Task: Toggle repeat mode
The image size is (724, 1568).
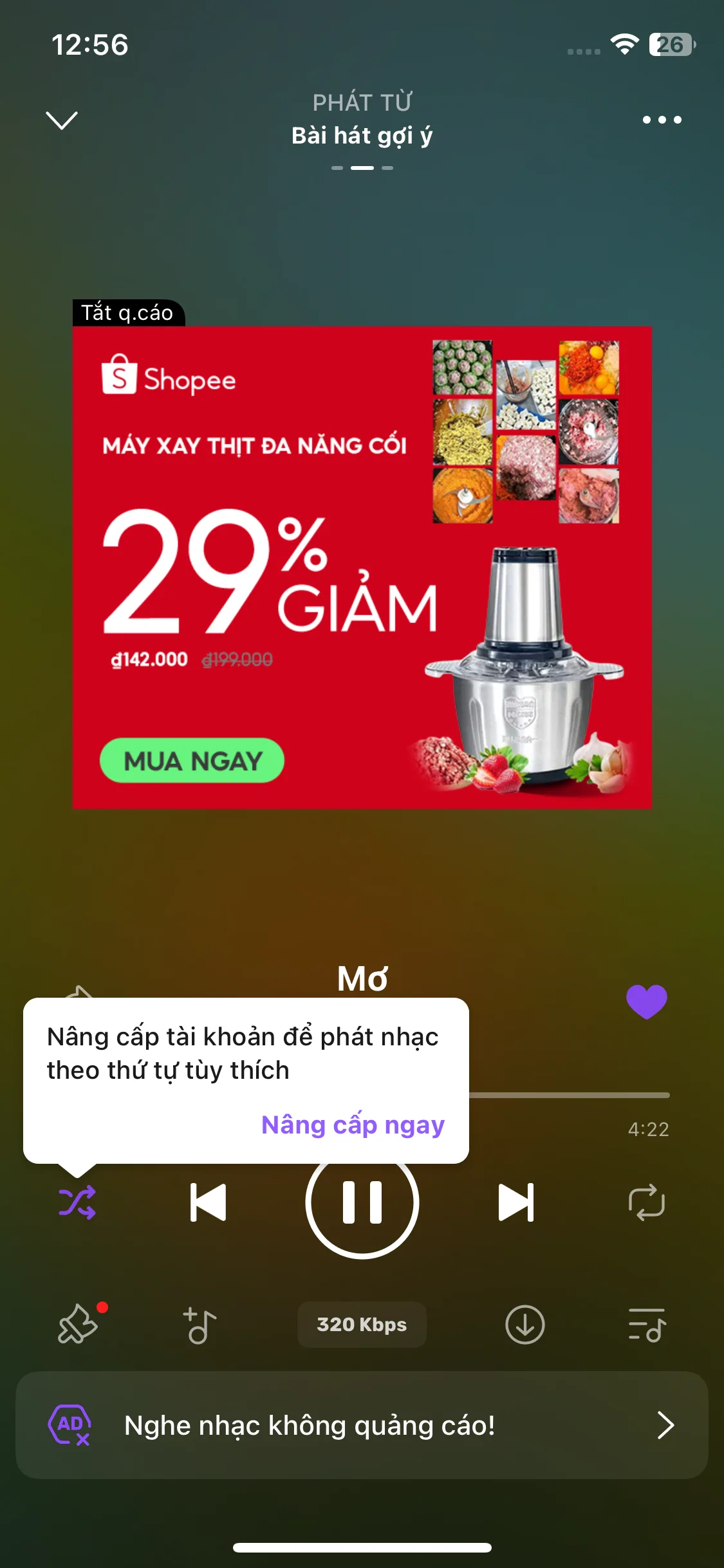Action: (646, 1202)
